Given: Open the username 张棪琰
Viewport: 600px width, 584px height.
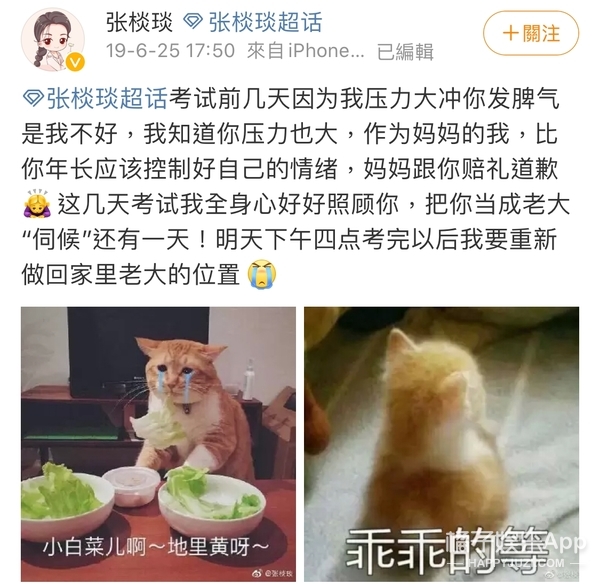Looking at the screenshot, I should (x=149, y=21).
